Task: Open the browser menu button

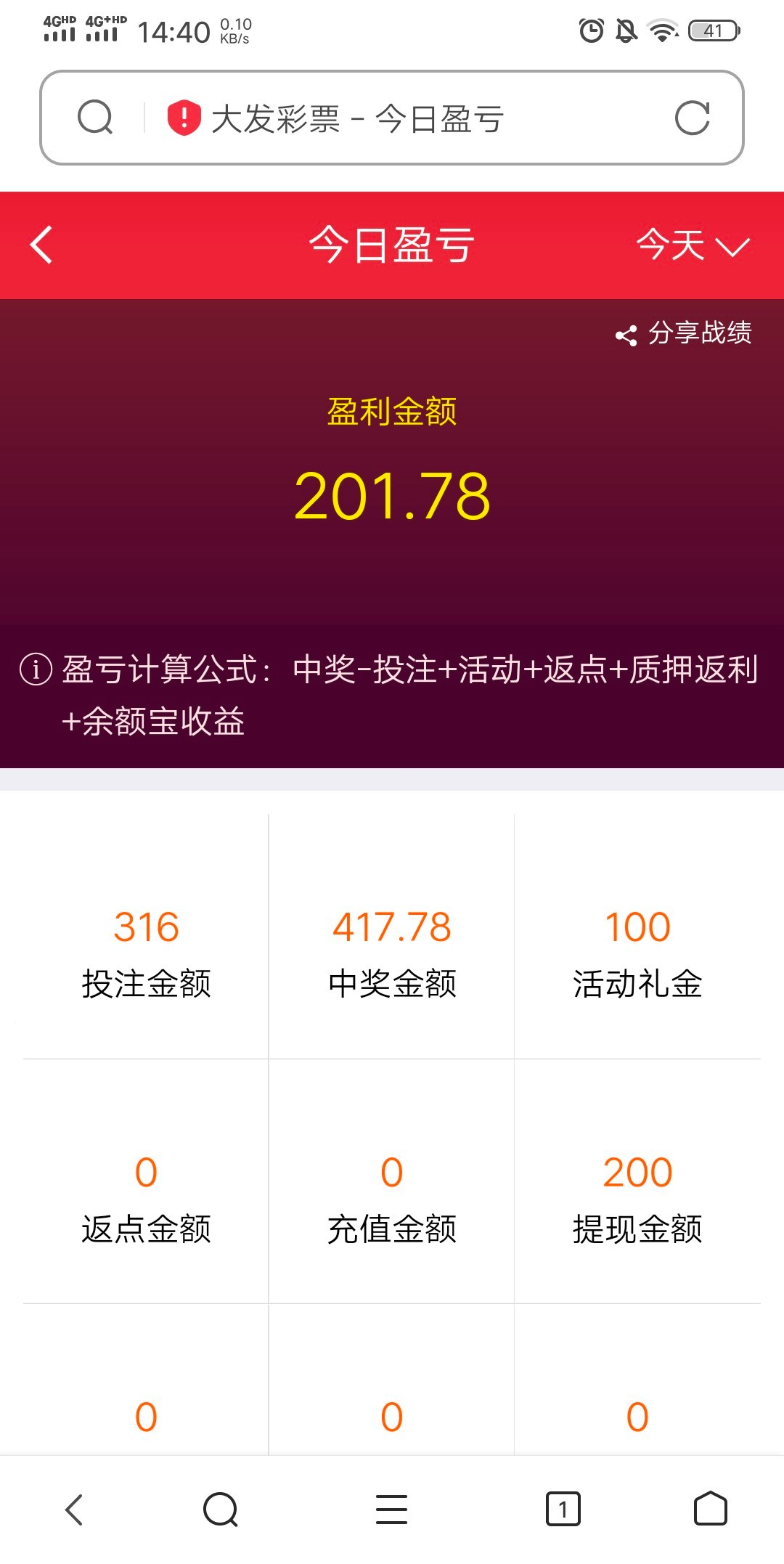Action: pos(391,1510)
